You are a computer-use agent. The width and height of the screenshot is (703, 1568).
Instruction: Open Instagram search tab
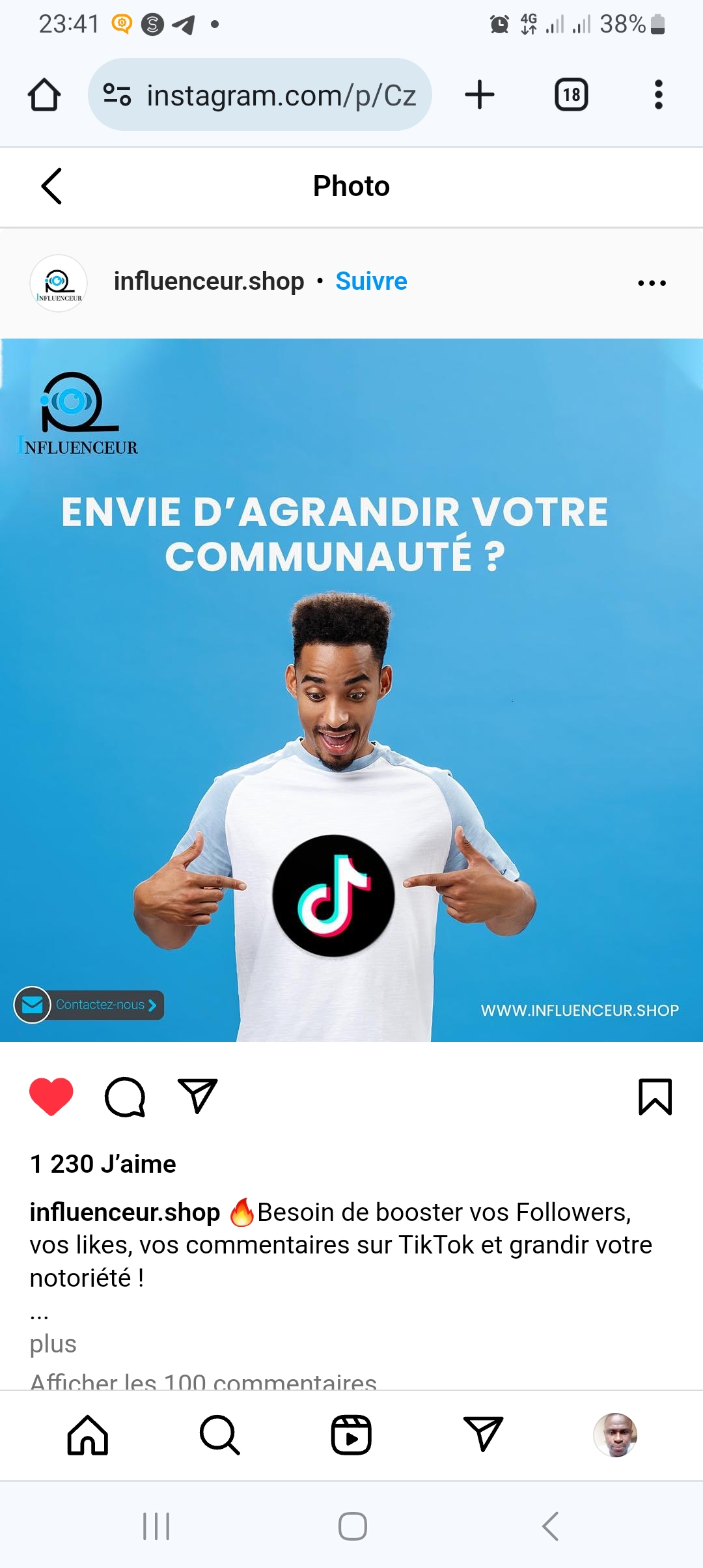coord(220,1435)
